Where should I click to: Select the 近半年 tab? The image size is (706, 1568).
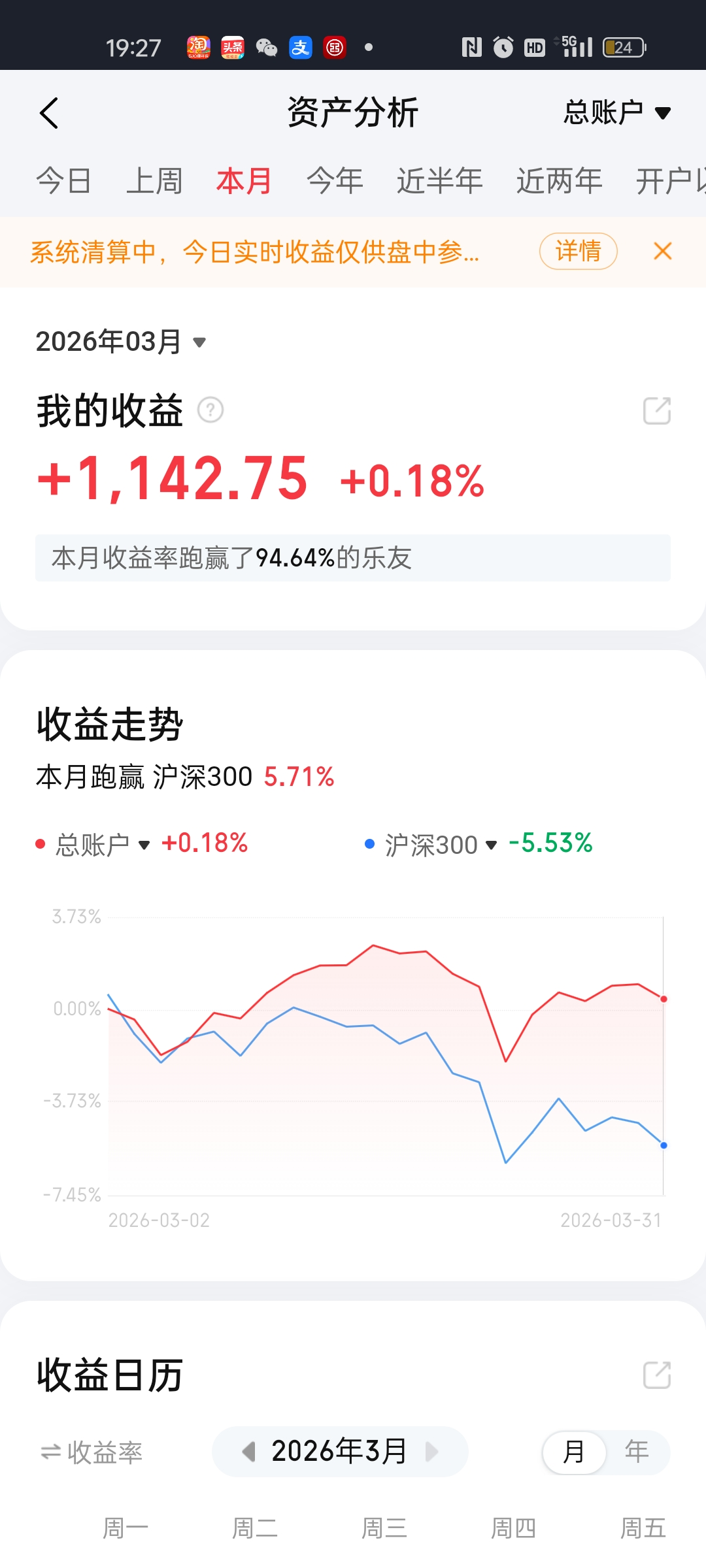point(439,181)
